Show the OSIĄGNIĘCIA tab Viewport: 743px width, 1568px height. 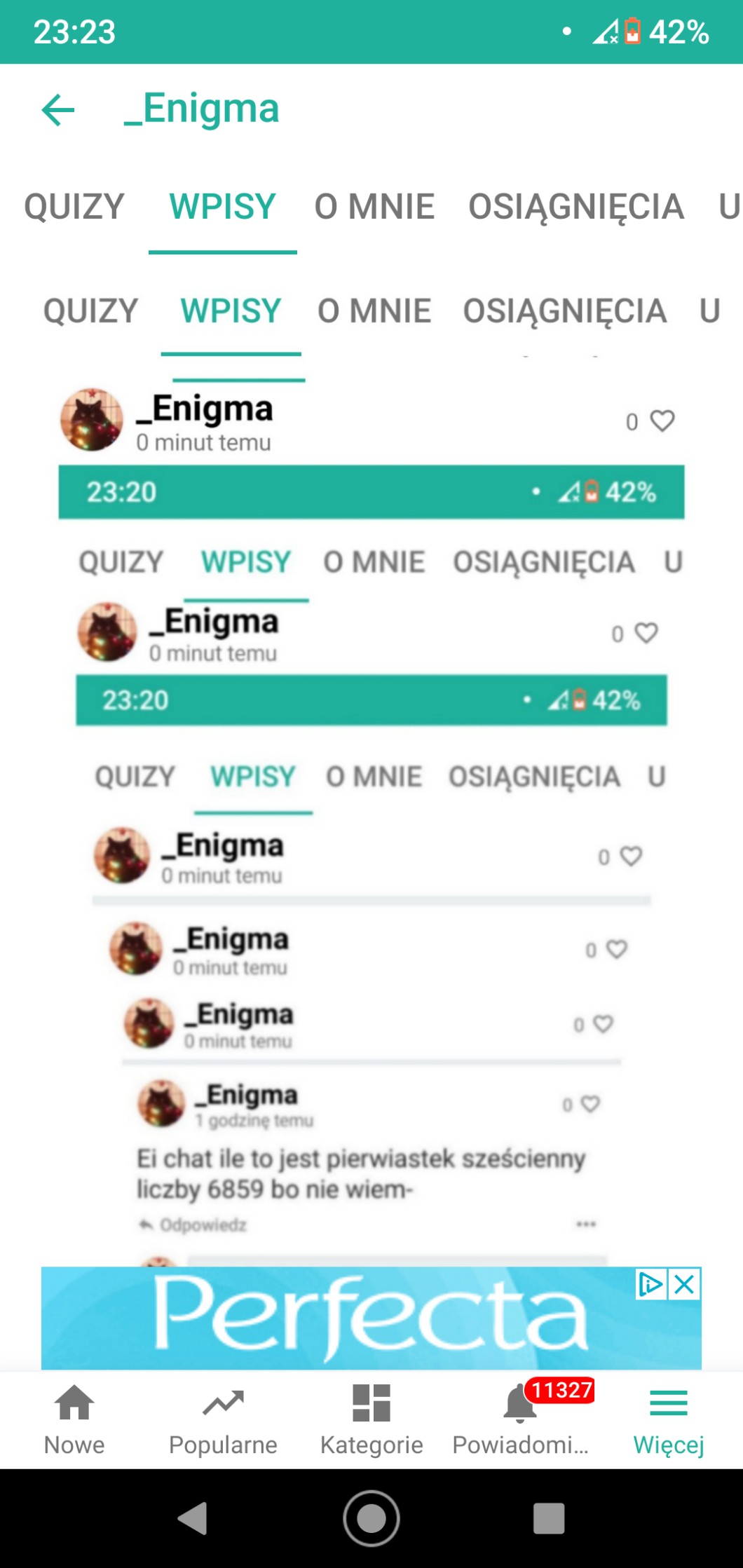575,207
